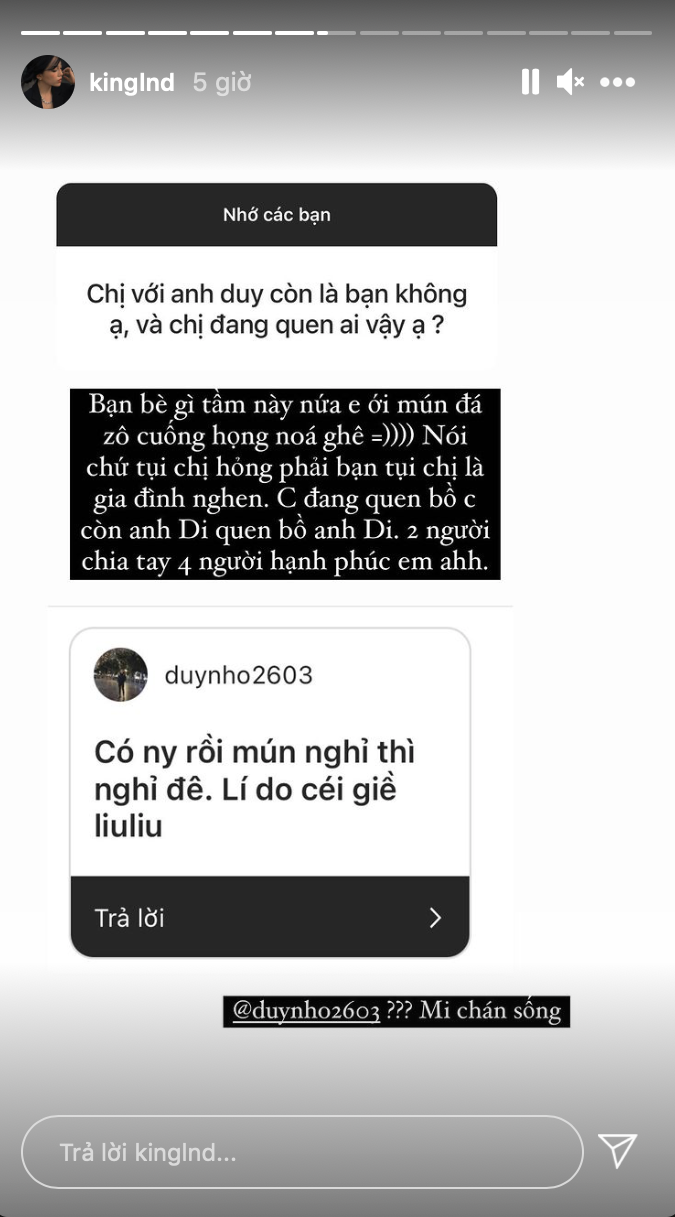Open the story overflow menu

tap(617, 82)
